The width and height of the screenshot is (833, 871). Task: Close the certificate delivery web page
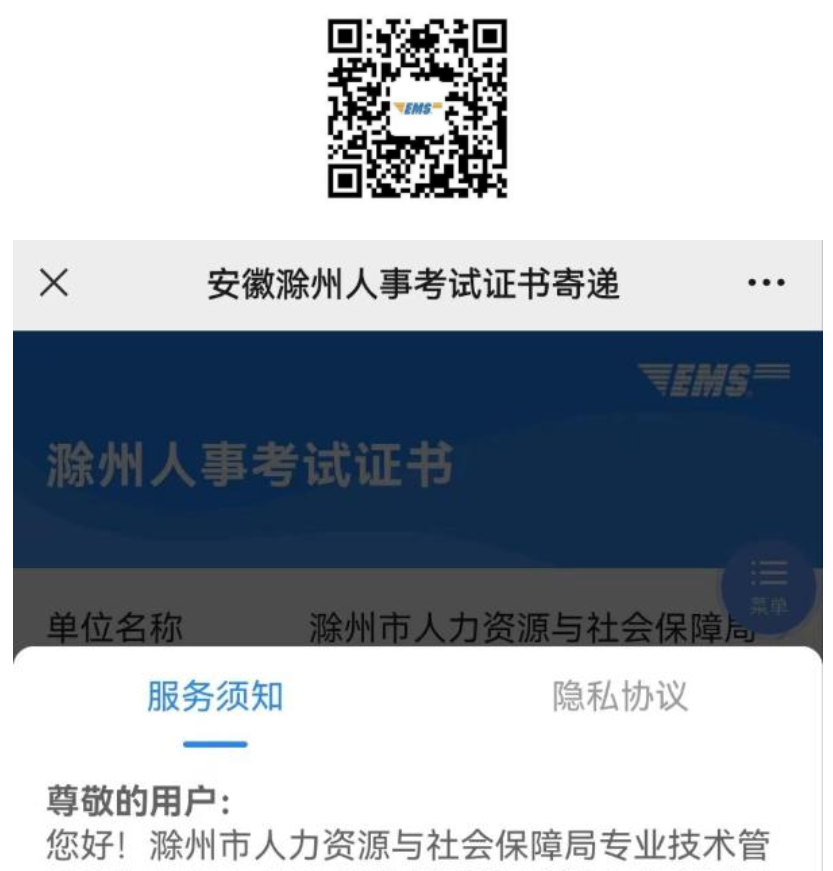pyautogui.click(x=54, y=285)
